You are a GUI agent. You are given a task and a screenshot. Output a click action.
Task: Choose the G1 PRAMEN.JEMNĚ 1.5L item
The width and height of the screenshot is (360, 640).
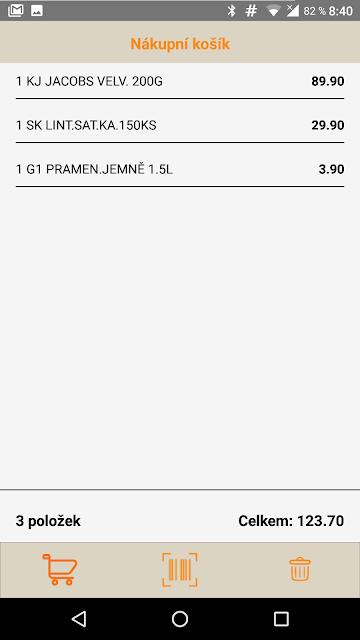tap(180, 169)
